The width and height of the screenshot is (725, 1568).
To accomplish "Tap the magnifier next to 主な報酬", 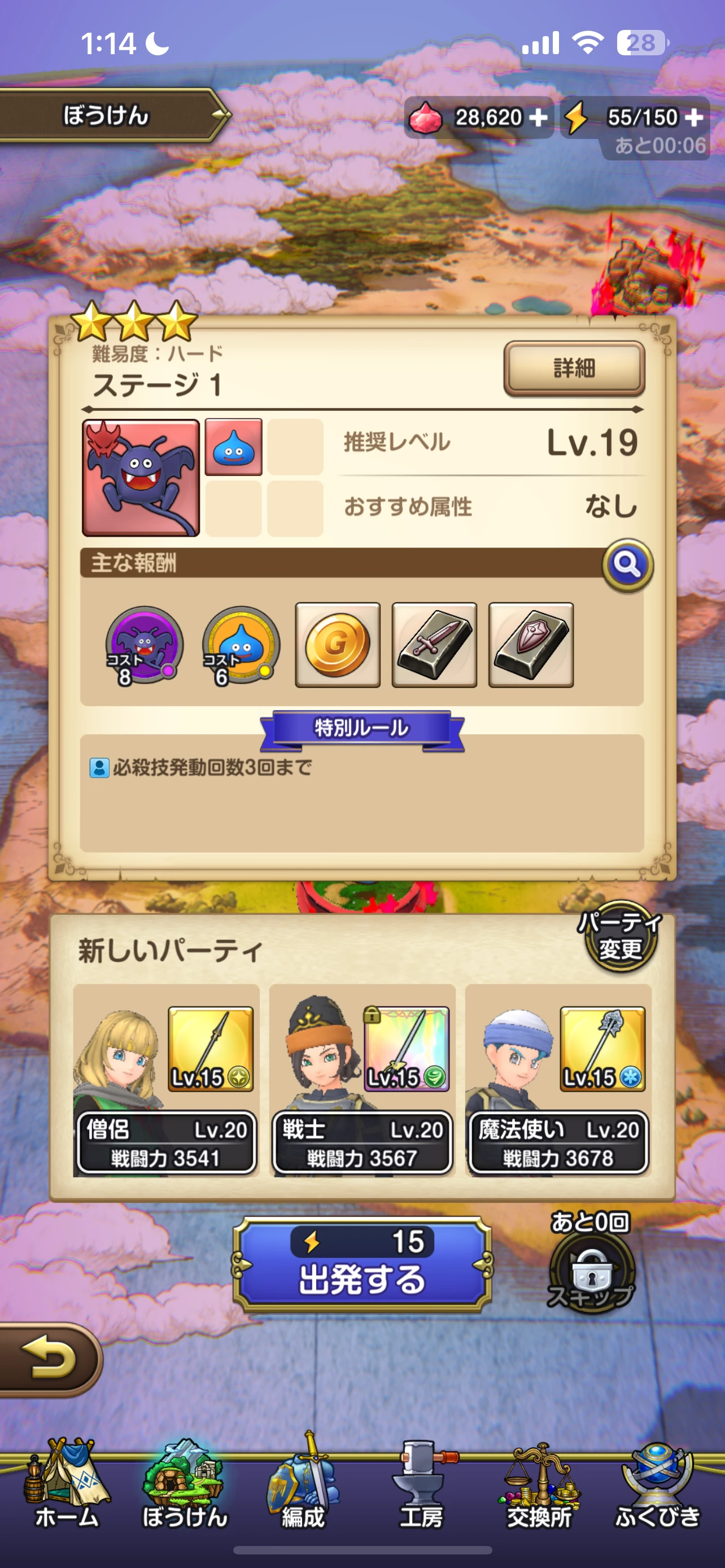I will click(627, 566).
